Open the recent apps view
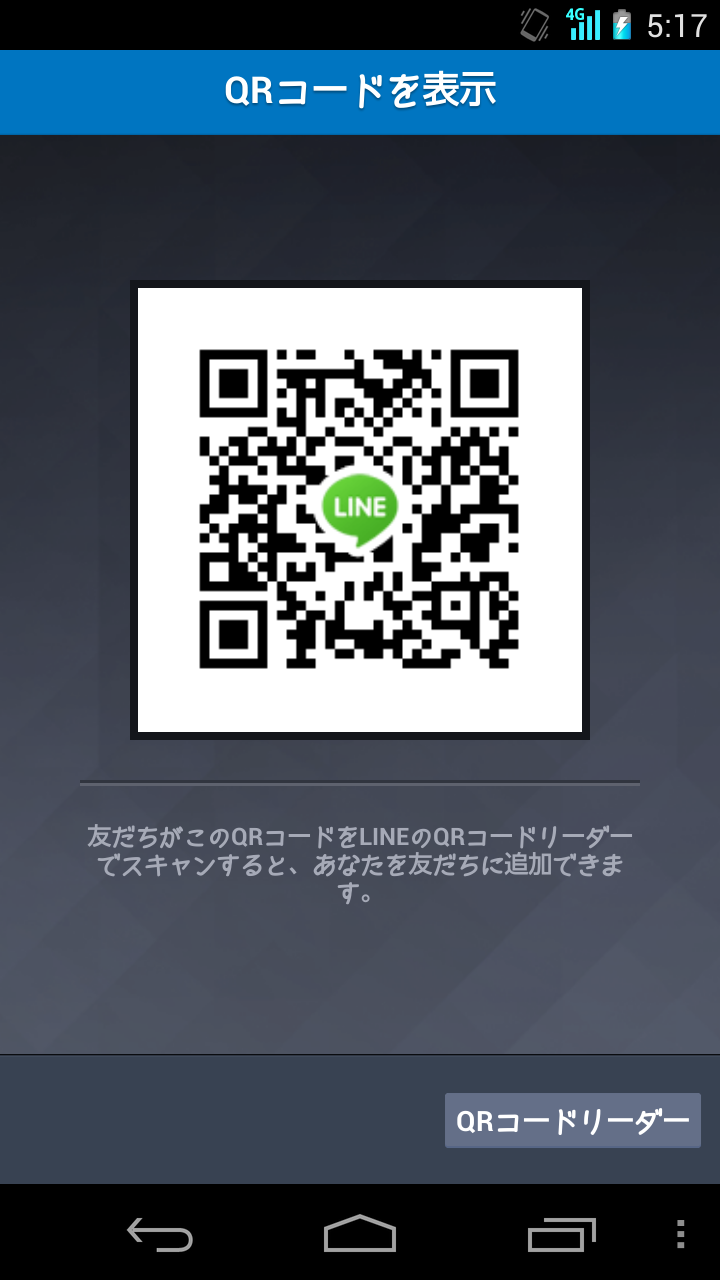The width and height of the screenshot is (720, 1280). click(x=561, y=1234)
